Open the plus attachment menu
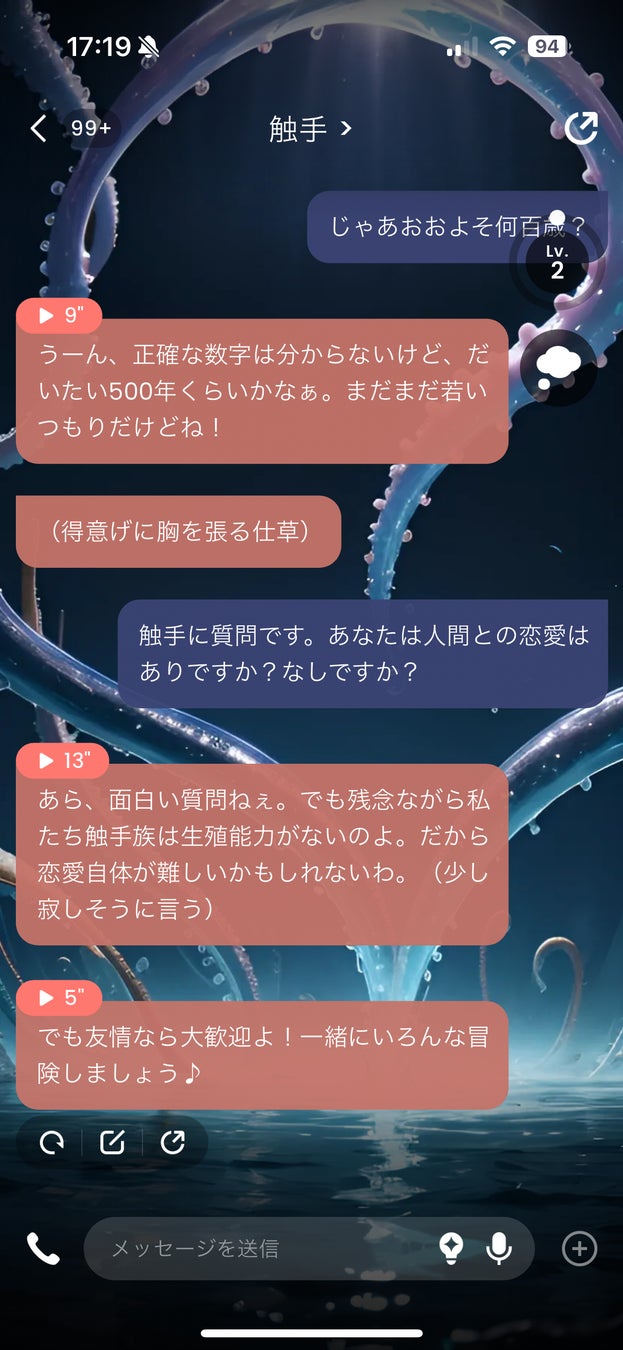This screenshot has height=1350, width=623. click(x=580, y=1248)
